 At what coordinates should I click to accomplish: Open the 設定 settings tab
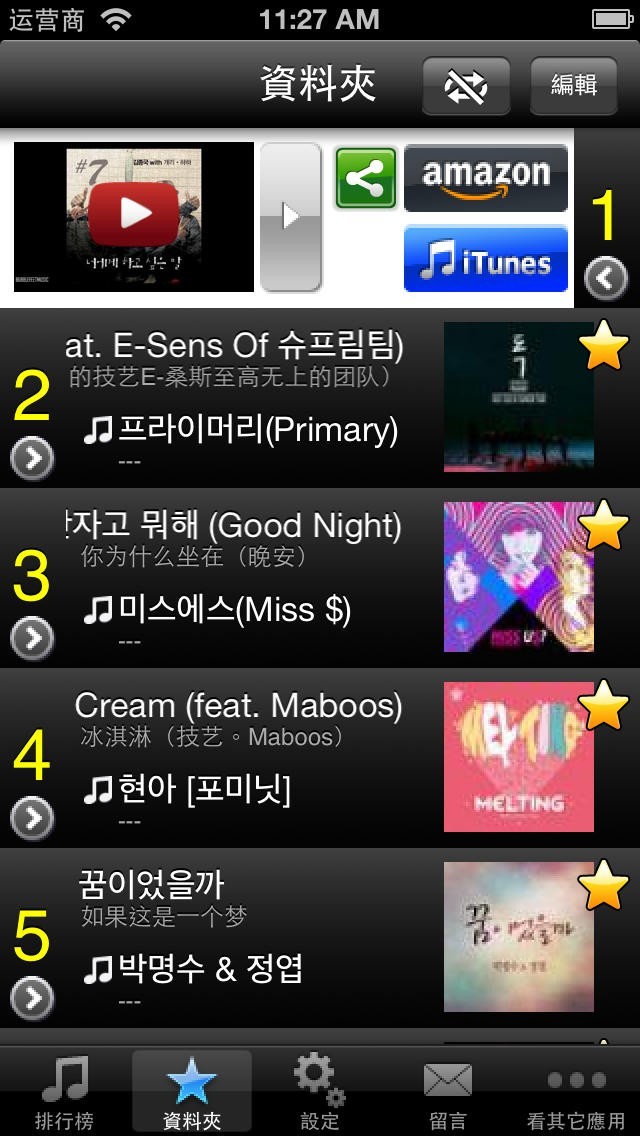pos(320,1092)
